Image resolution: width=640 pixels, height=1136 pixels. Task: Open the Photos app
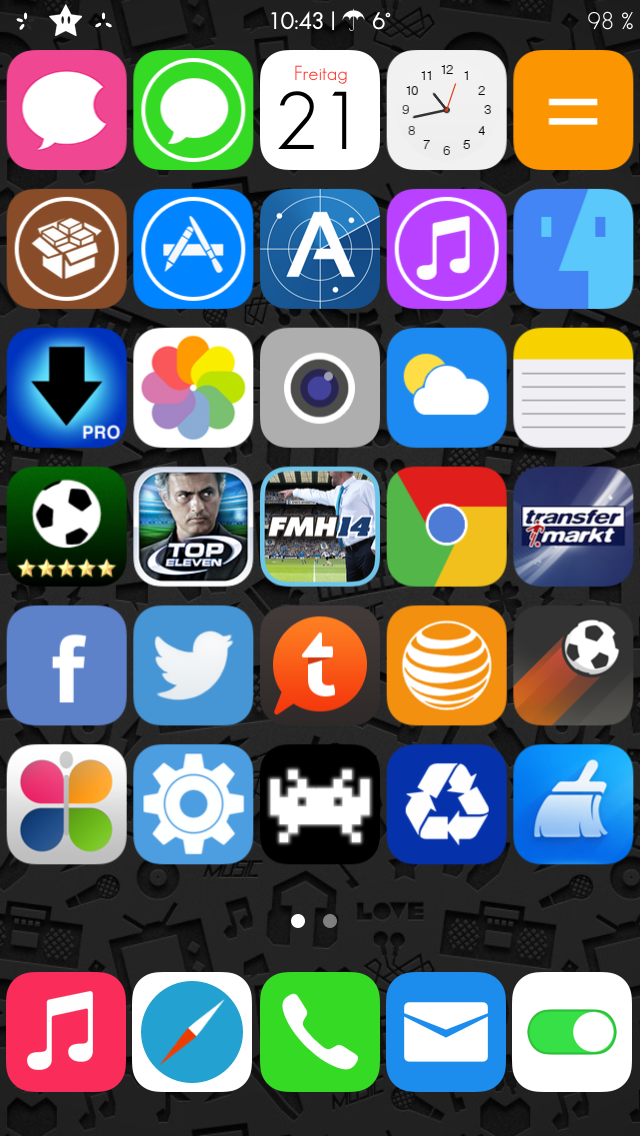[x=193, y=387]
